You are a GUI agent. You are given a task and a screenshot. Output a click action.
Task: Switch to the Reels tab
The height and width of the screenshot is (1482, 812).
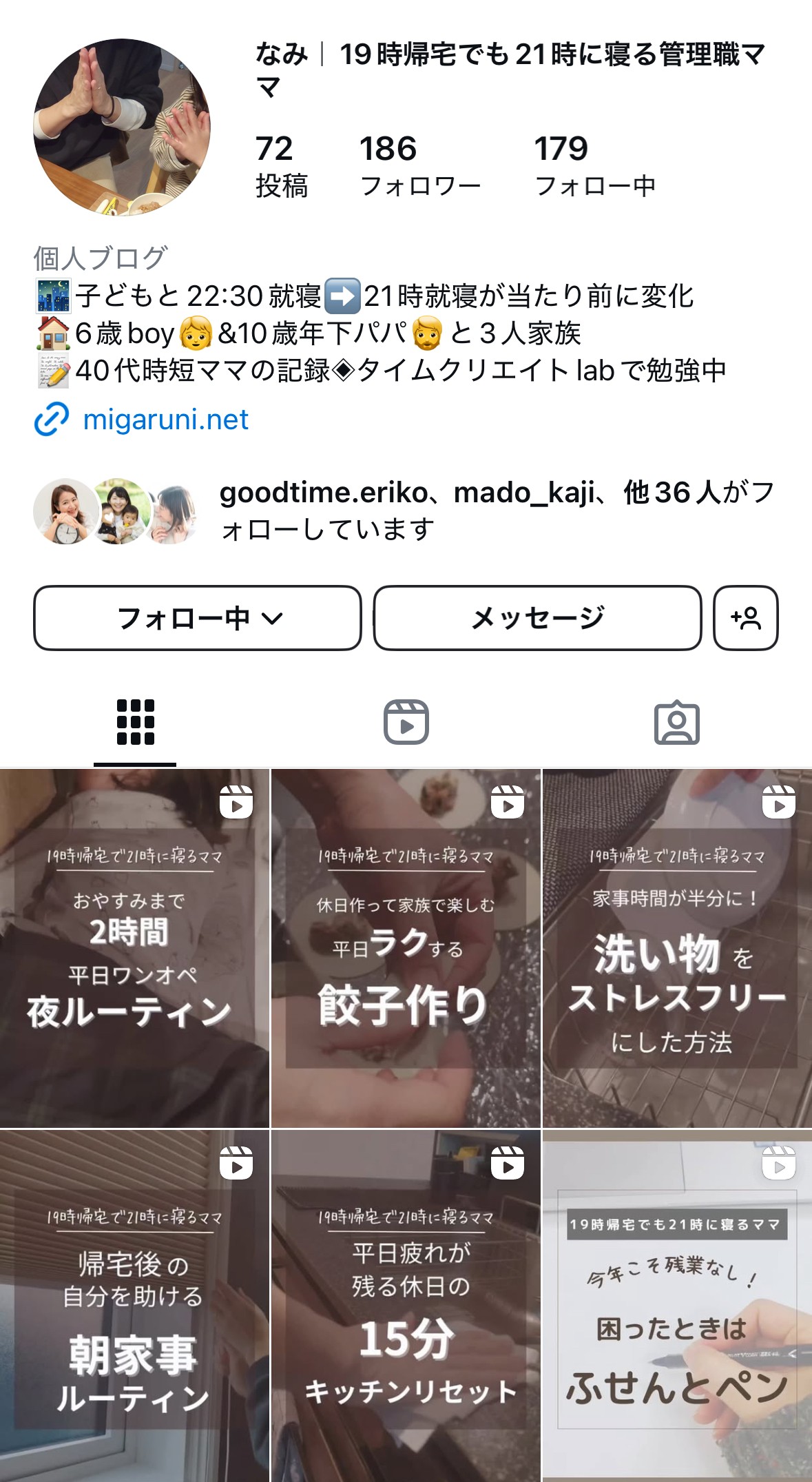pos(406,722)
